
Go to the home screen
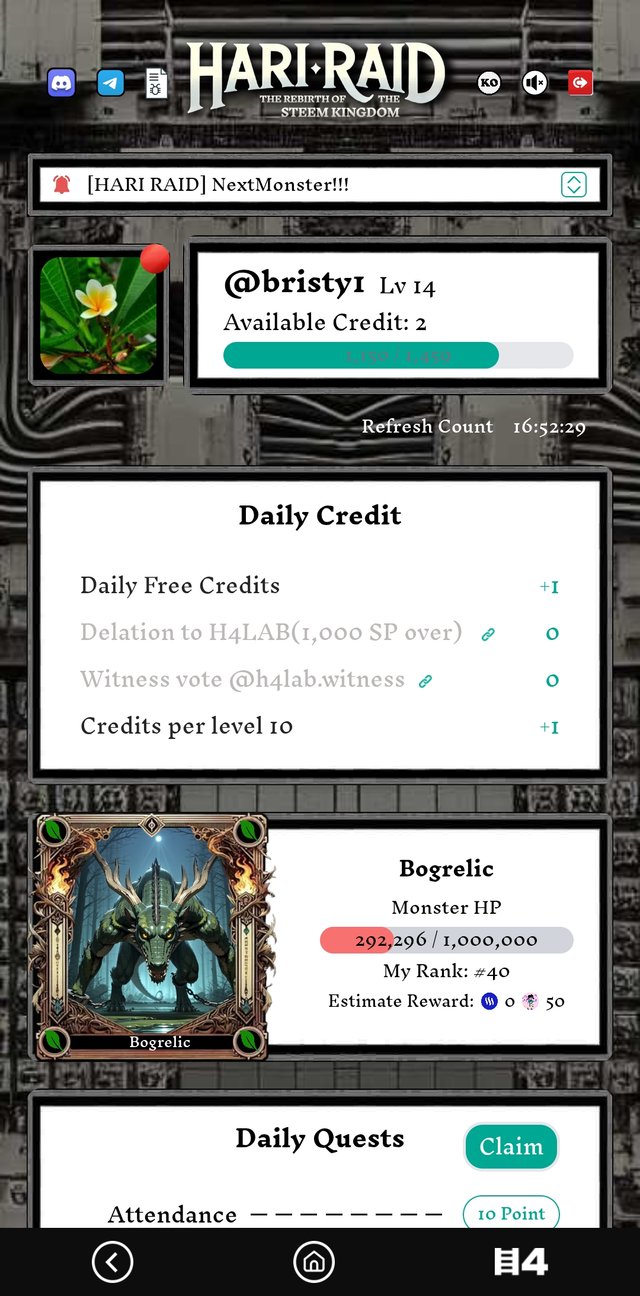point(313,1262)
